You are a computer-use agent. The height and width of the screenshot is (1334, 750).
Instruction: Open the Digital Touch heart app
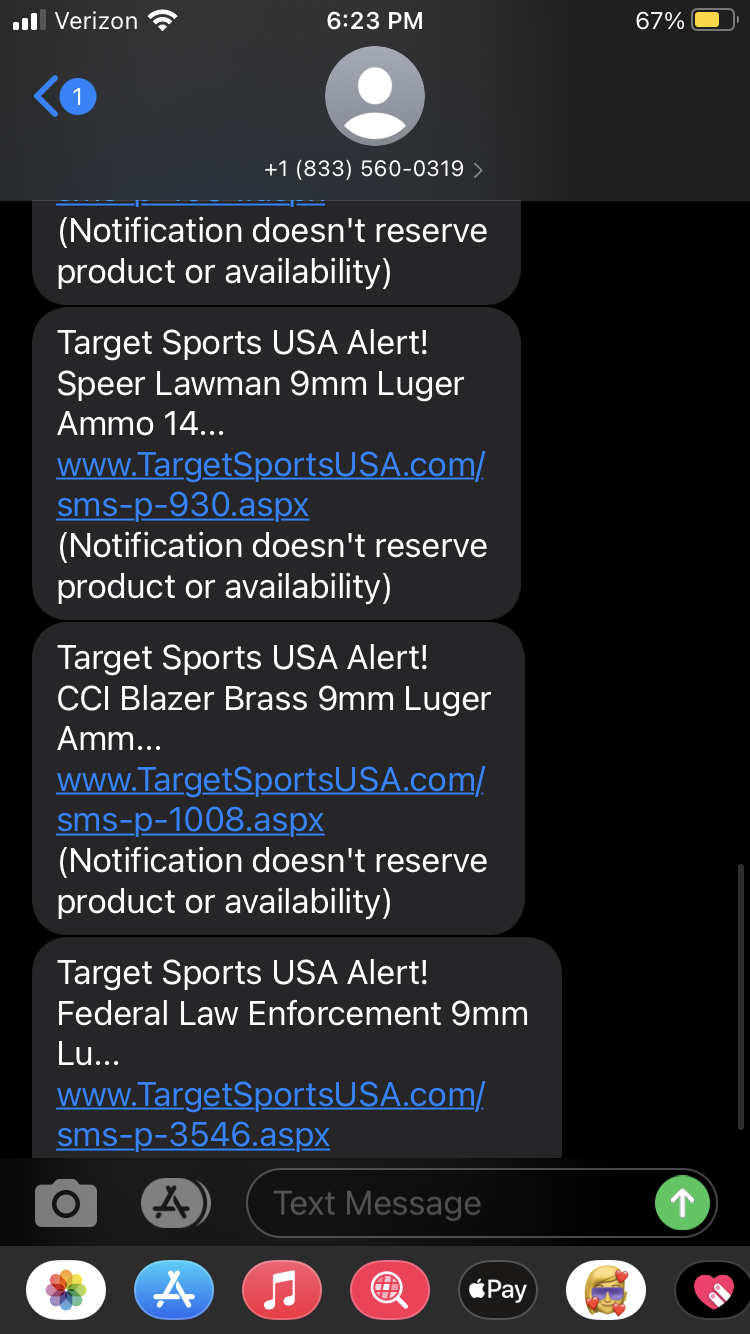click(712, 1290)
